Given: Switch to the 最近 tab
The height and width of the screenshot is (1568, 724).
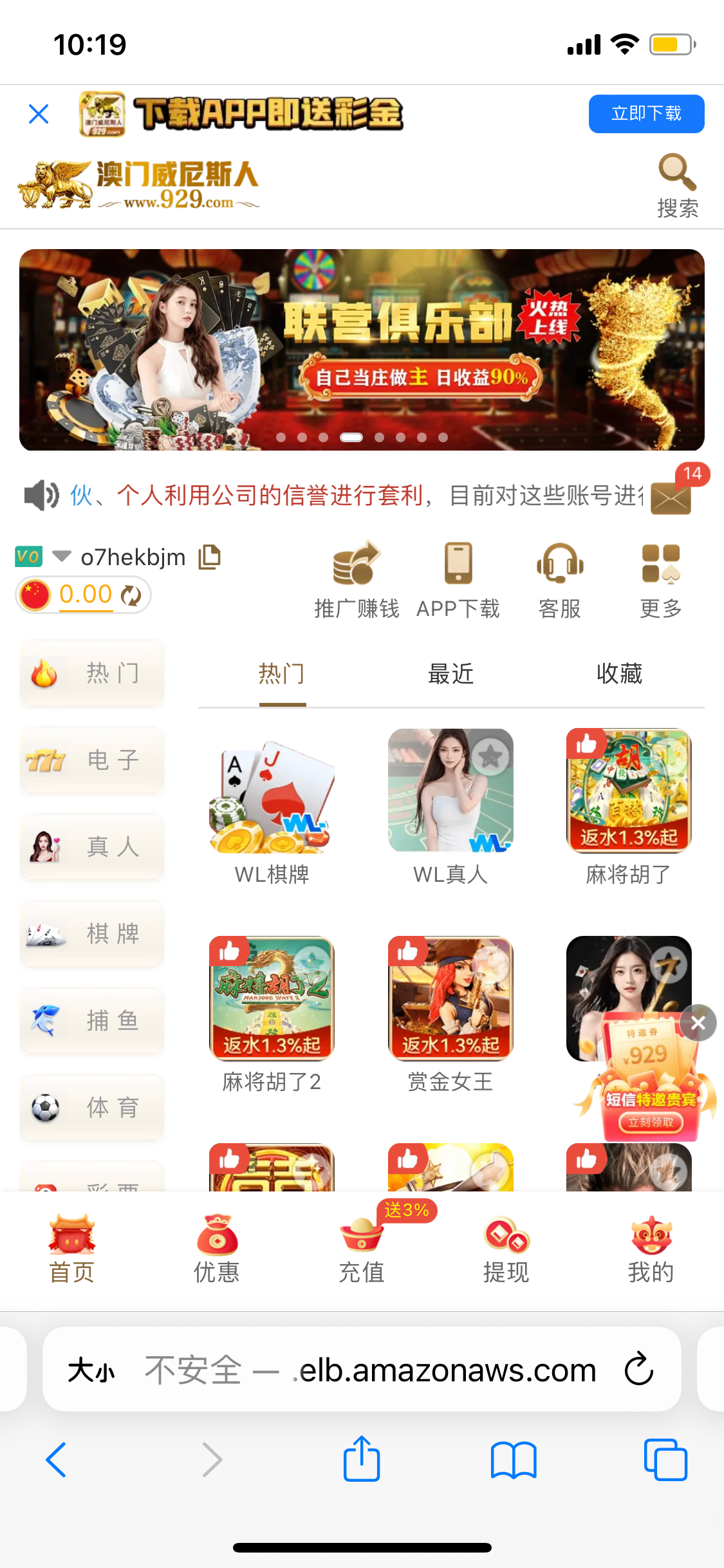Looking at the screenshot, I should pyautogui.click(x=450, y=674).
